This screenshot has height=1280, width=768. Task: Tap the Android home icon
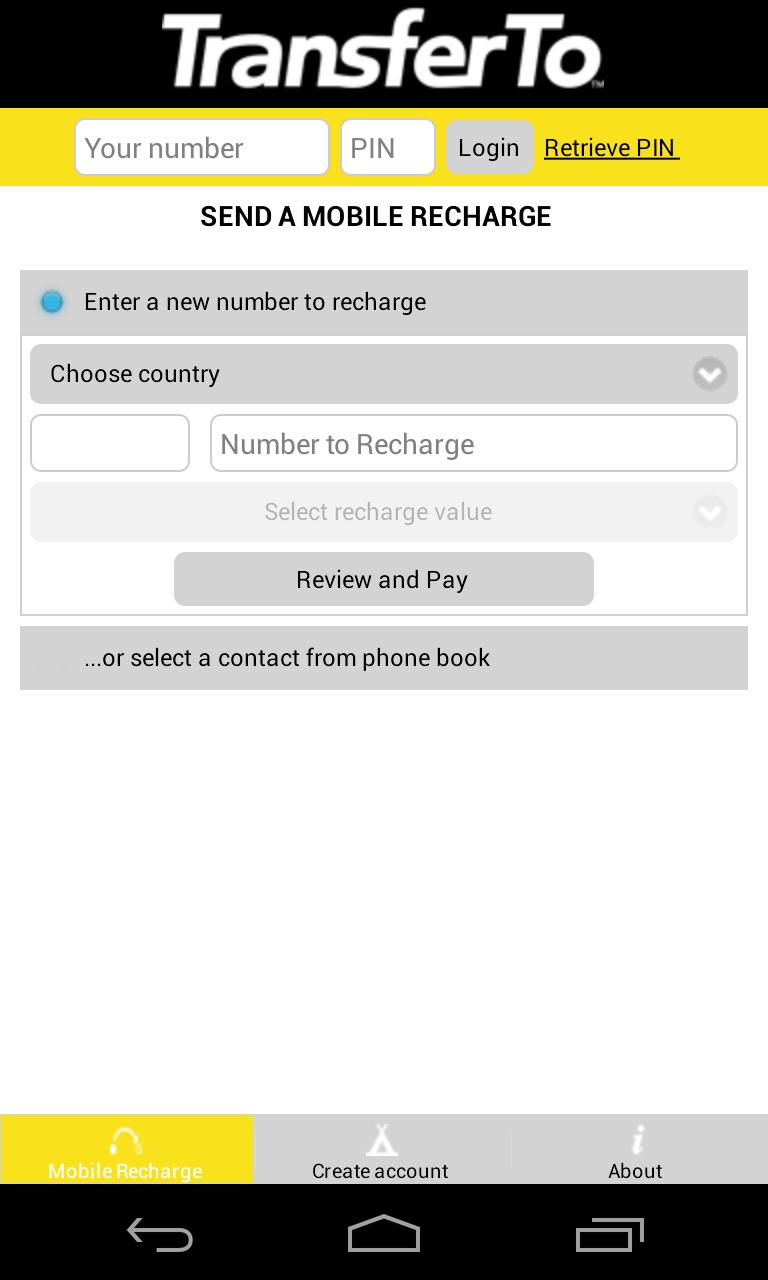pos(383,1233)
